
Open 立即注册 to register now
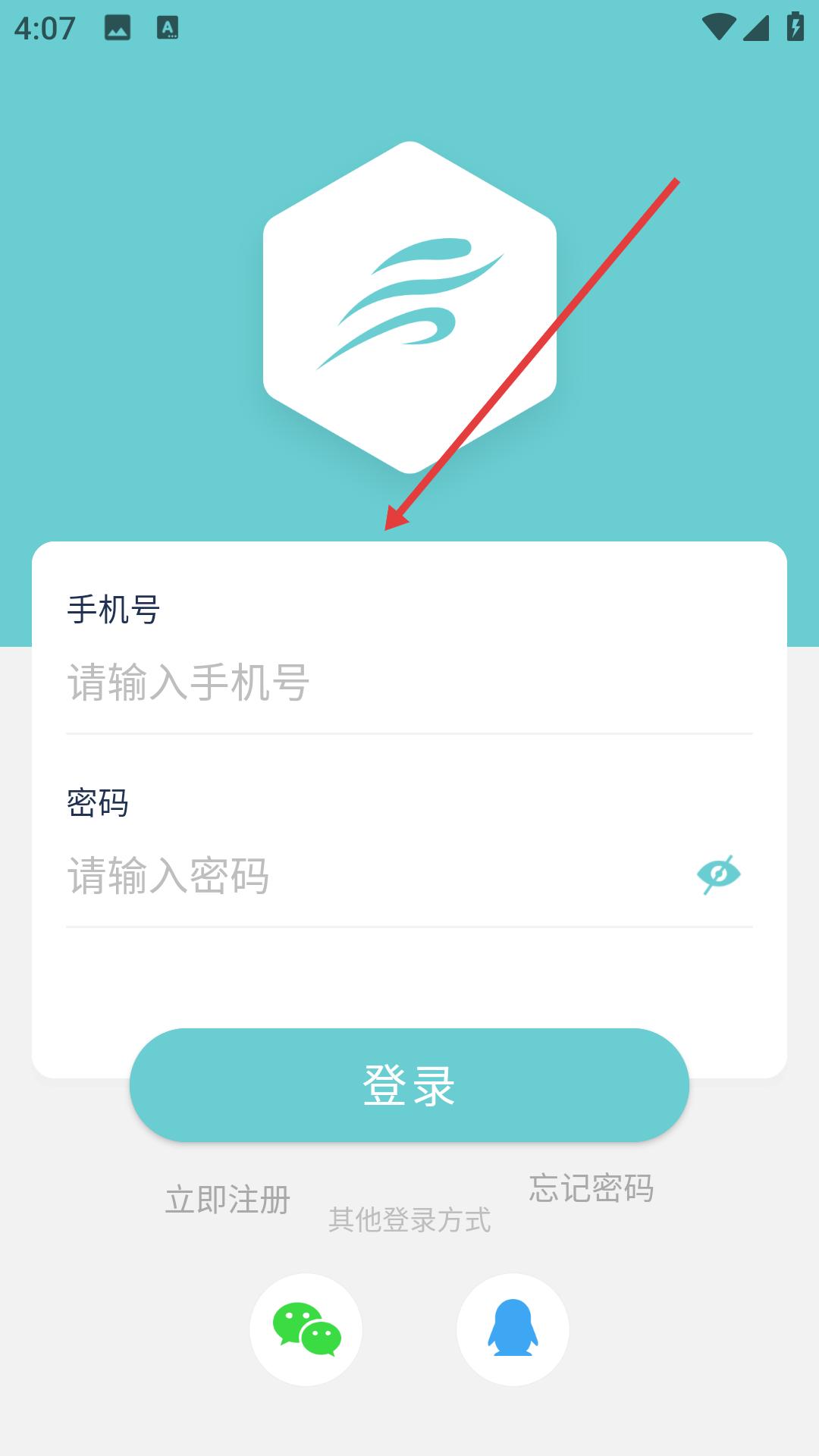tap(227, 1200)
